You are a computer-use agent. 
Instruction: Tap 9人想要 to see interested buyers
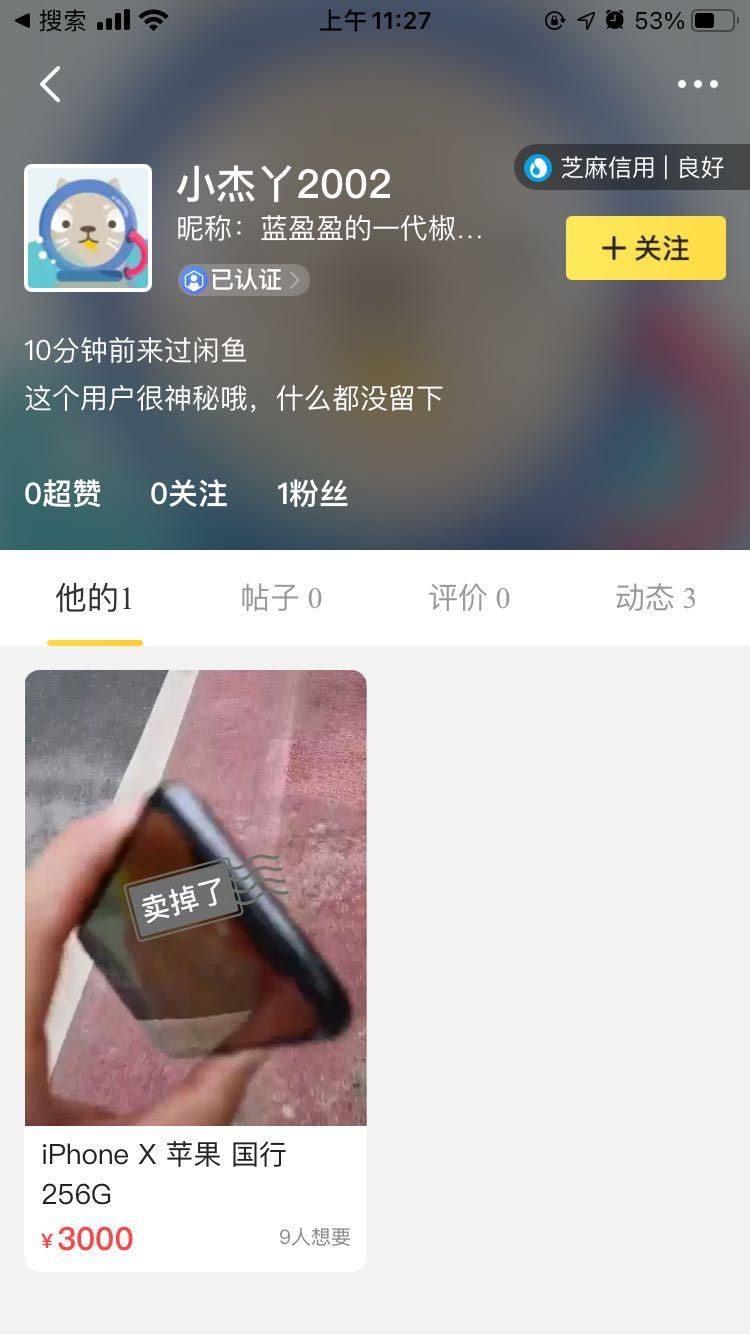[314, 1237]
